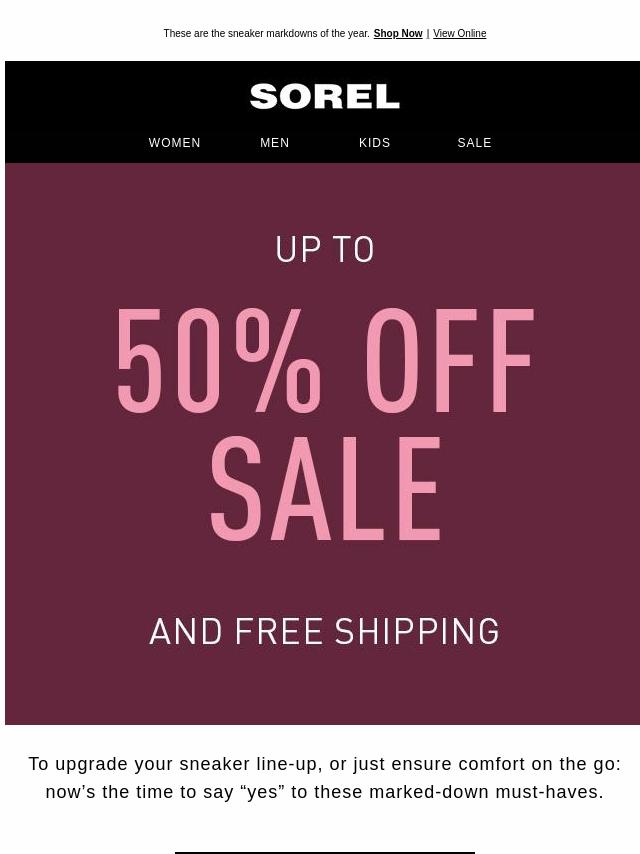The width and height of the screenshot is (640, 854).
Task: Open the View Online link
Action: (459, 34)
